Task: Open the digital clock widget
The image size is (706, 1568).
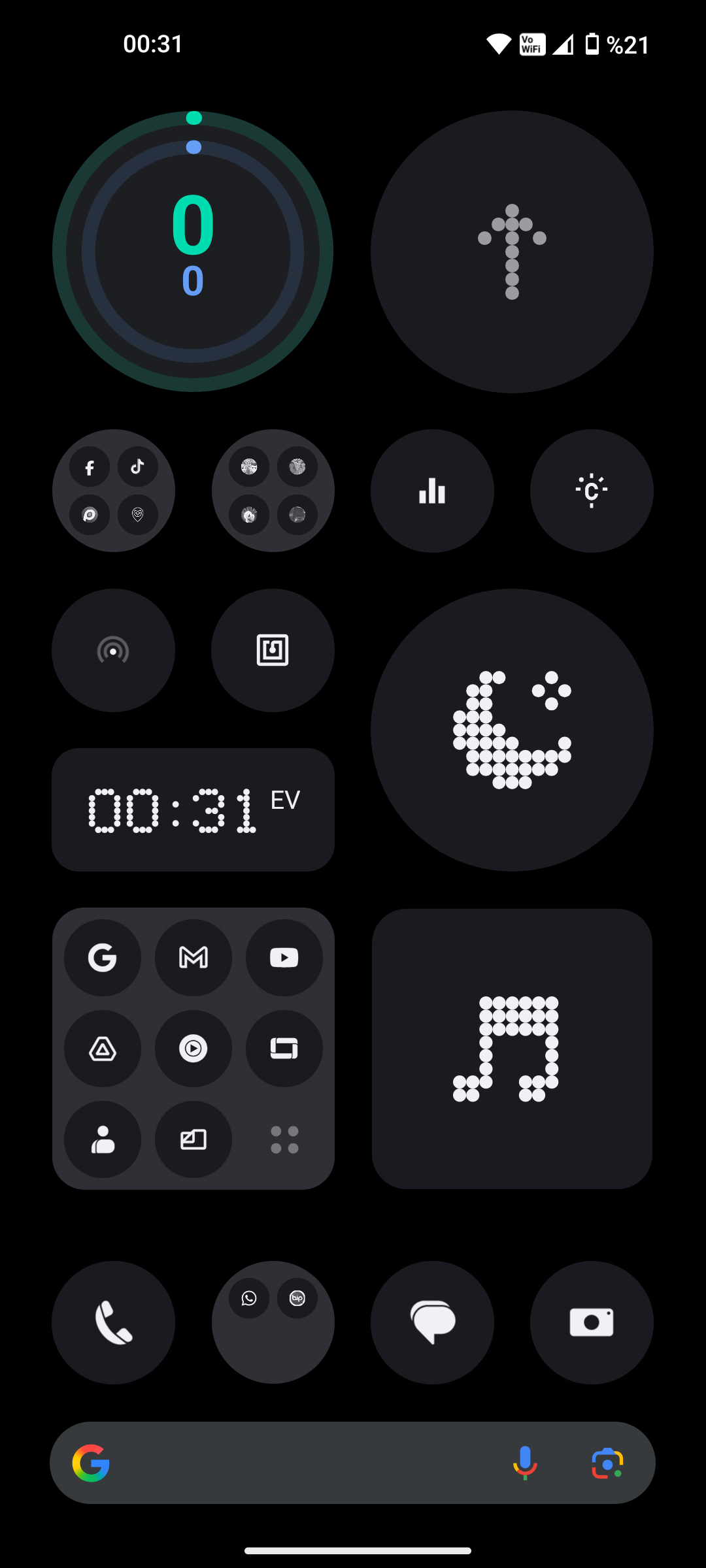Action: click(x=193, y=809)
